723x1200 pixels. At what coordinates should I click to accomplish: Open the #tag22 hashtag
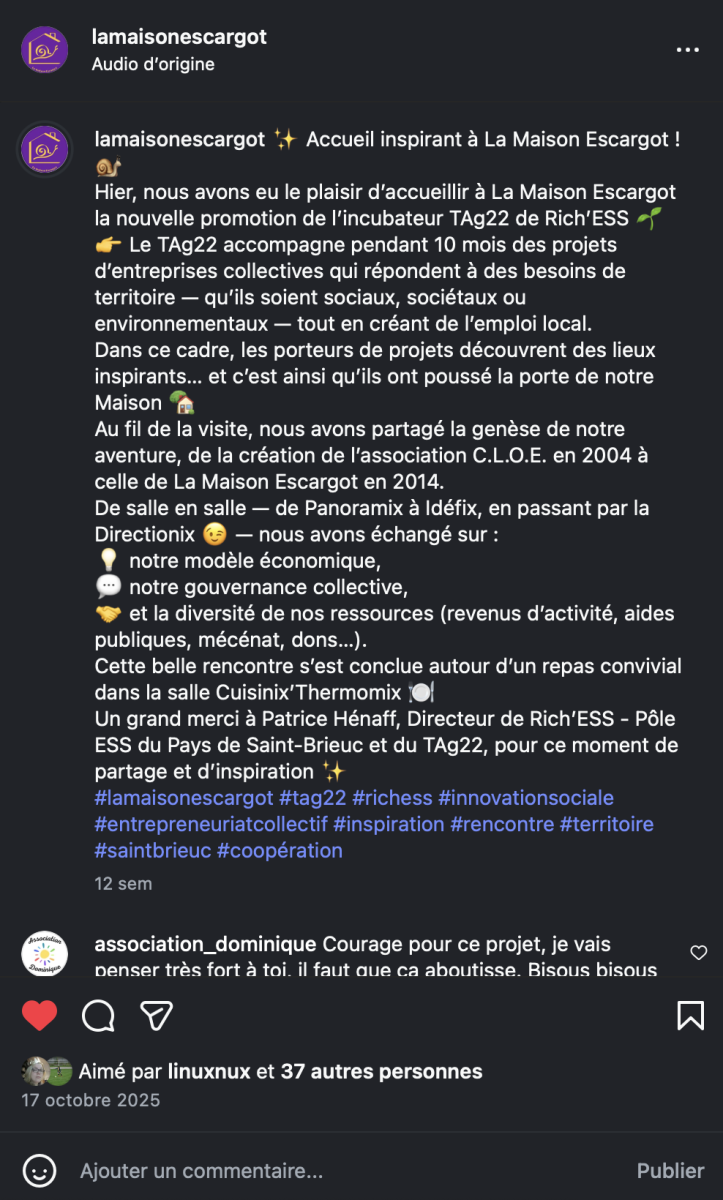click(313, 798)
